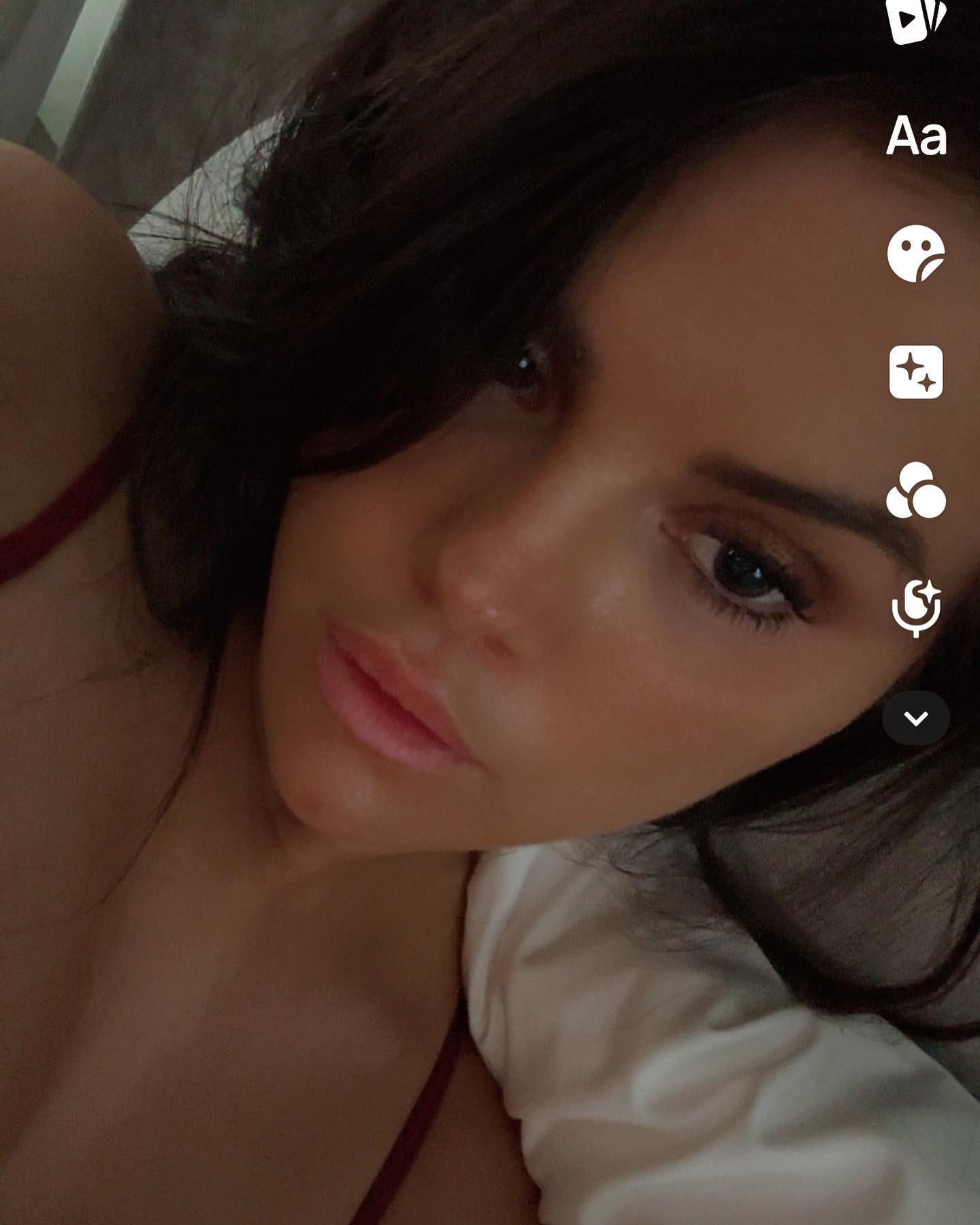Screen dimensions: 980x1225
Task: Open the microphone audio effects tool
Action: [916, 608]
